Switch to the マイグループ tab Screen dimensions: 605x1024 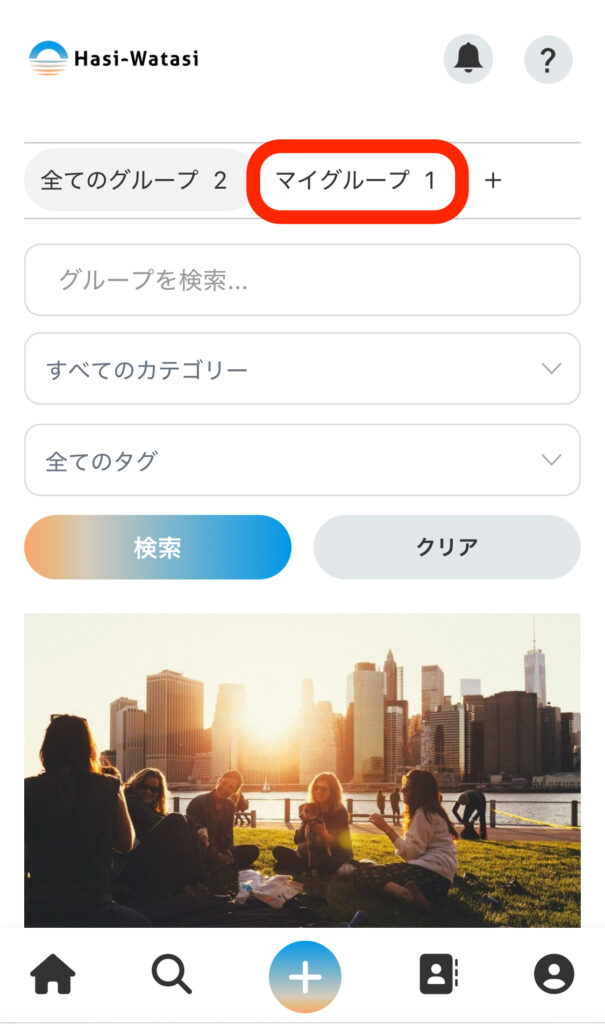(357, 180)
